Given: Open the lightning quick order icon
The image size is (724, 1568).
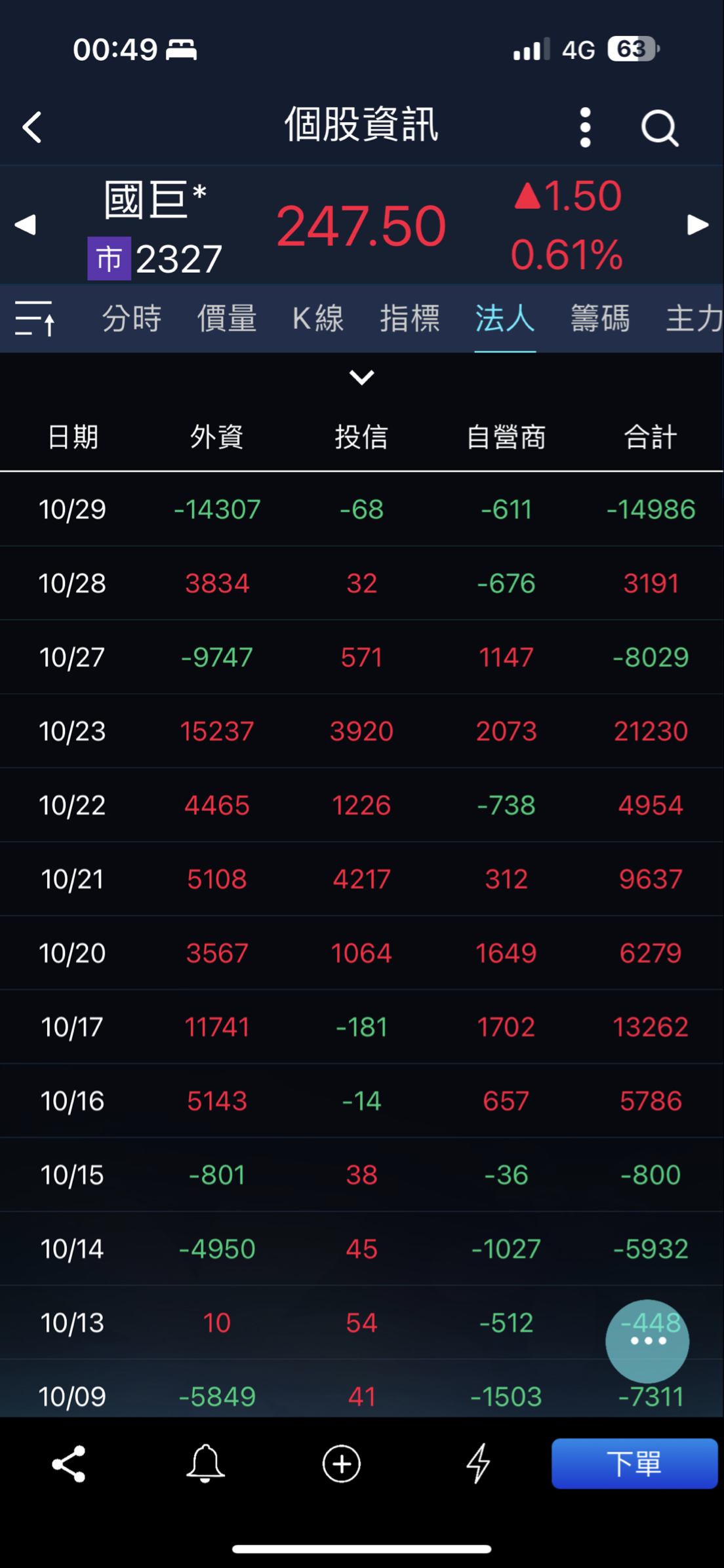Looking at the screenshot, I should click(478, 1463).
